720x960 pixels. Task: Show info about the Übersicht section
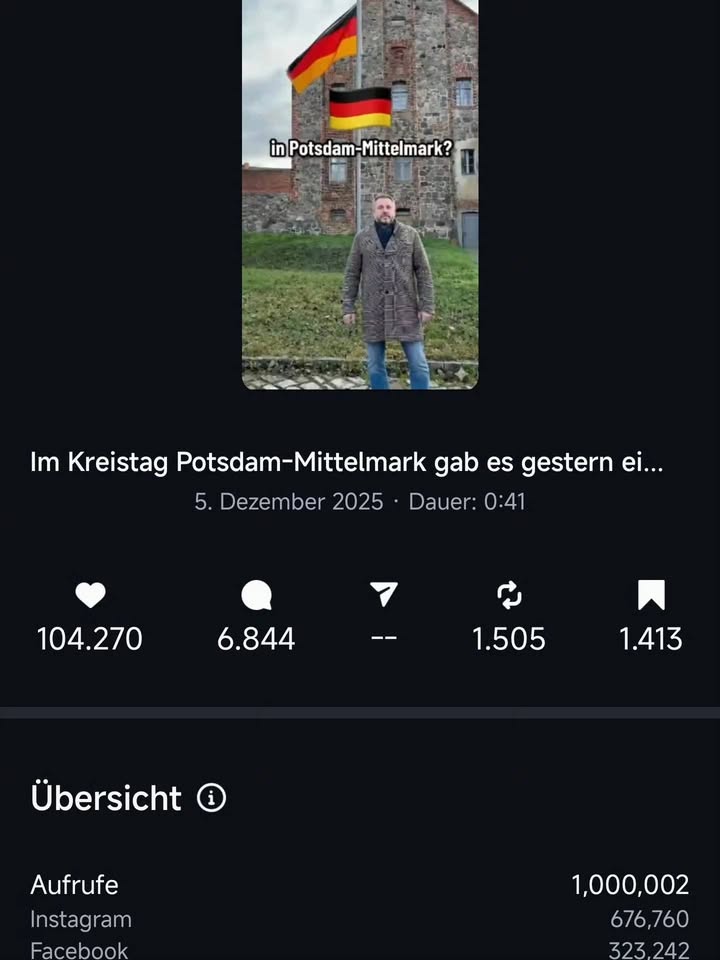coord(211,798)
